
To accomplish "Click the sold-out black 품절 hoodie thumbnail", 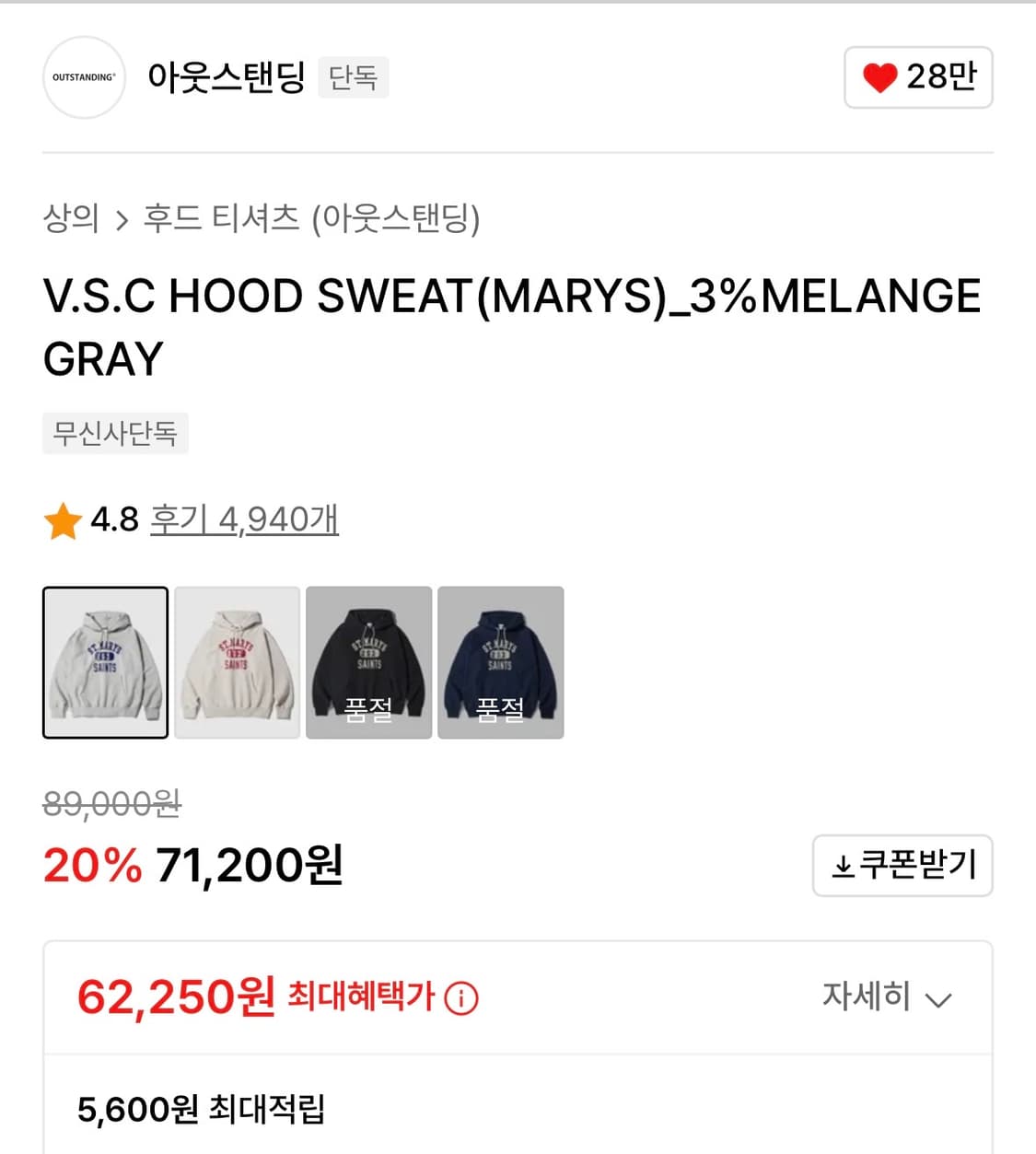I will (368, 661).
